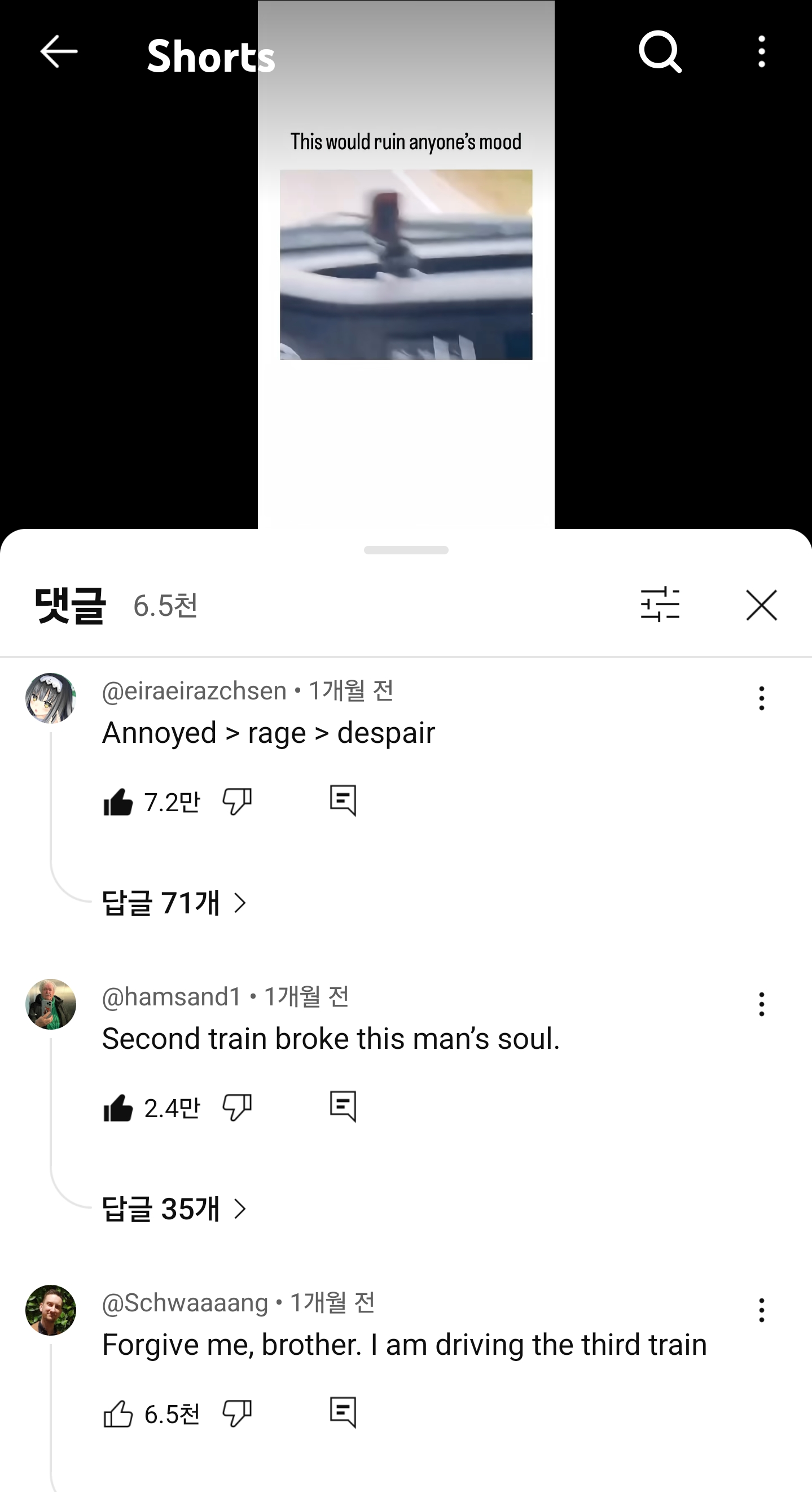Dislike the "Annoyed > rage > despair" comment
The image size is (812, 1492).
click(x=236, y=802)
